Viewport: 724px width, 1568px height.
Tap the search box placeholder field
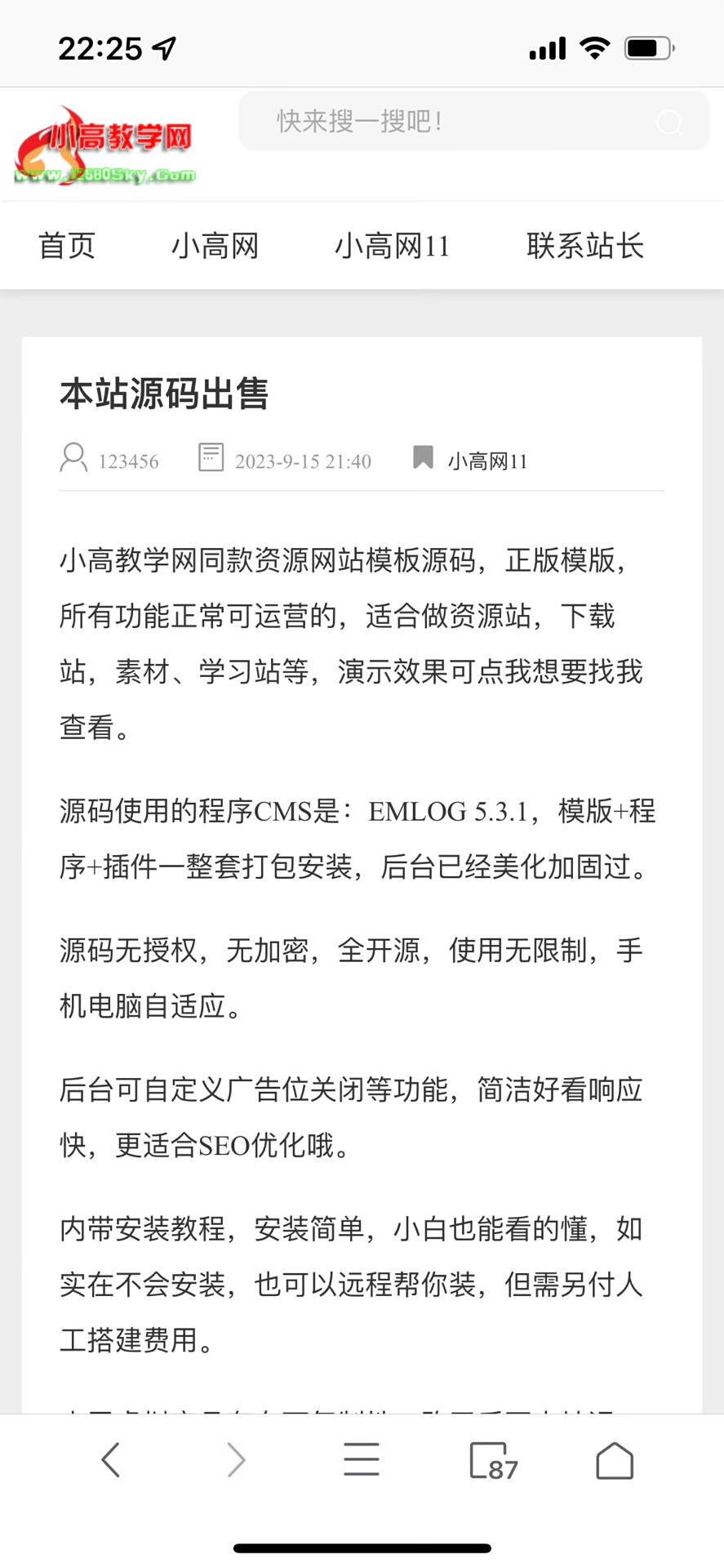(441, 122)
